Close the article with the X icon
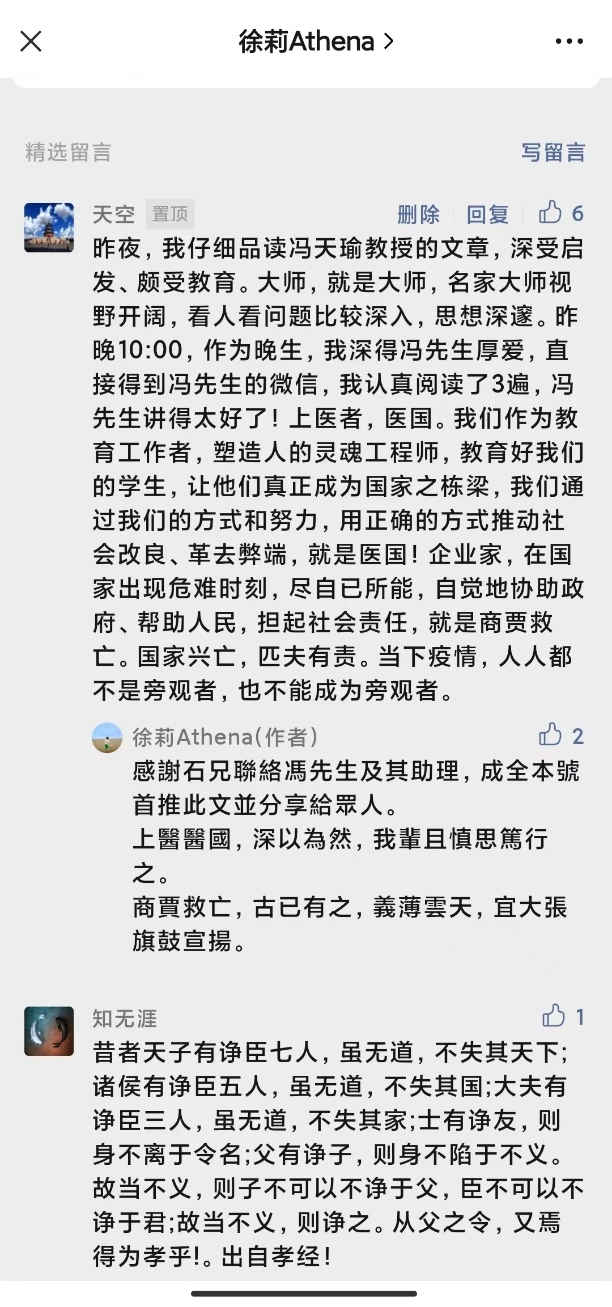The width and height of the screenshot is (612, 1307). click(x=31, y=41)
